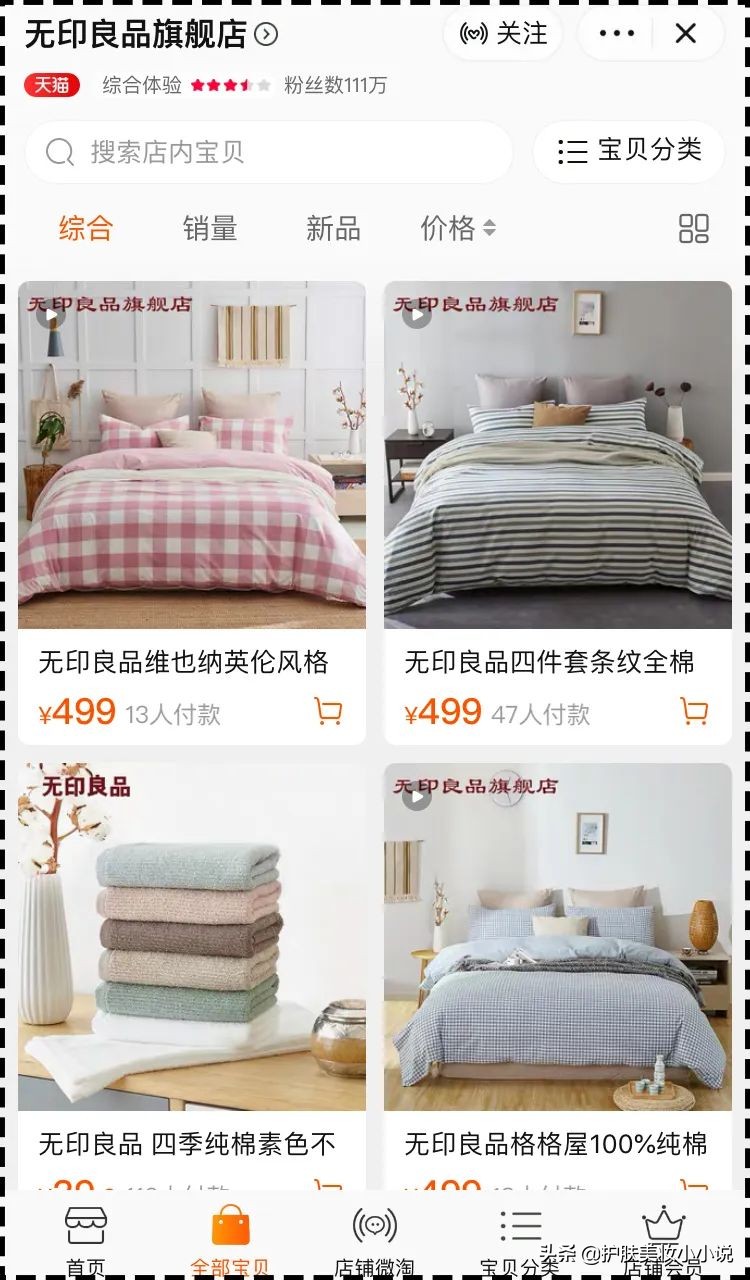Screen dimensions: 750x1280
Task: Open the 价格 price sort dropdown
Action: (x=458, y=229)
